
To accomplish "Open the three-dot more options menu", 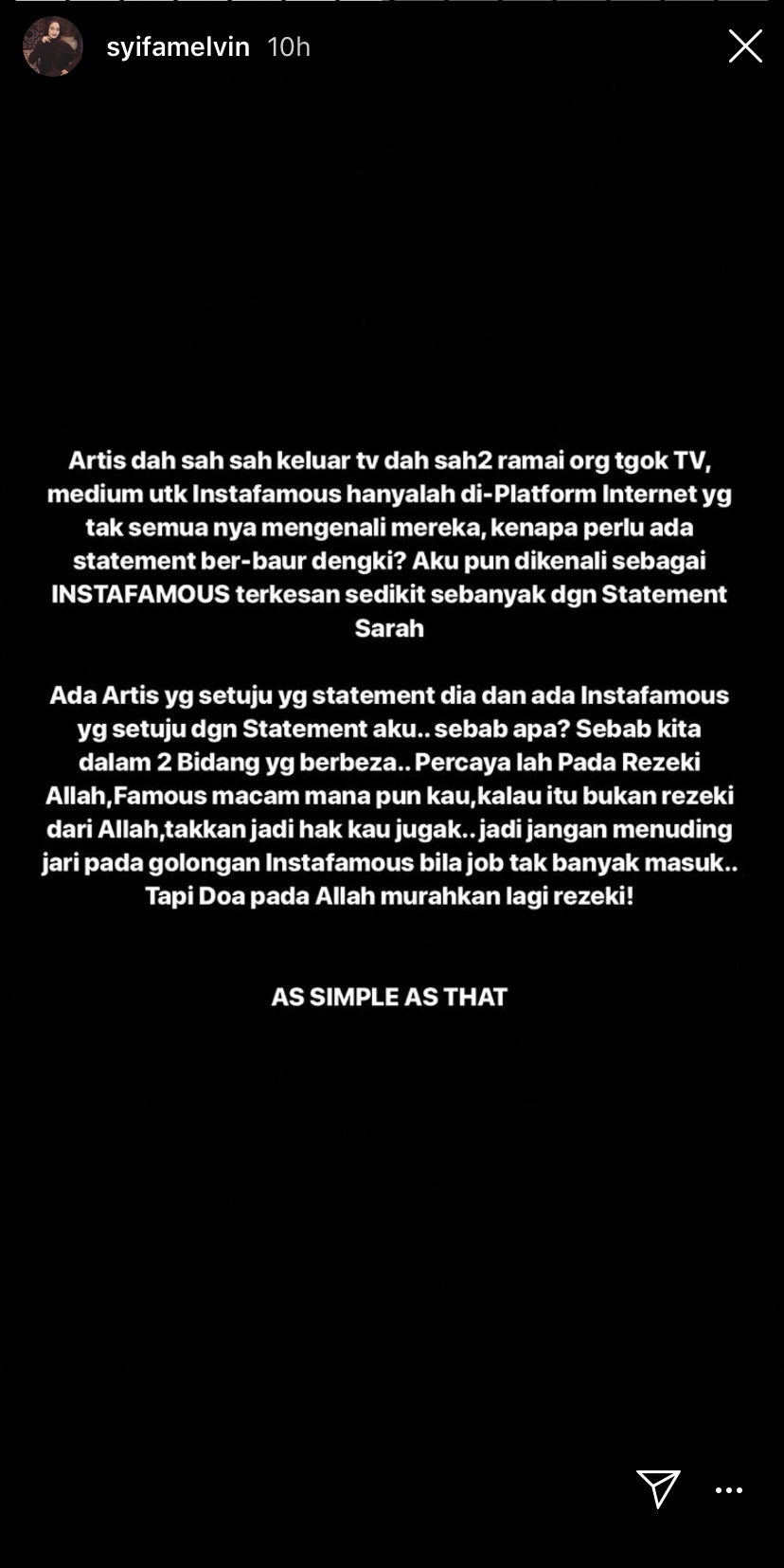I will [728, 1490].
